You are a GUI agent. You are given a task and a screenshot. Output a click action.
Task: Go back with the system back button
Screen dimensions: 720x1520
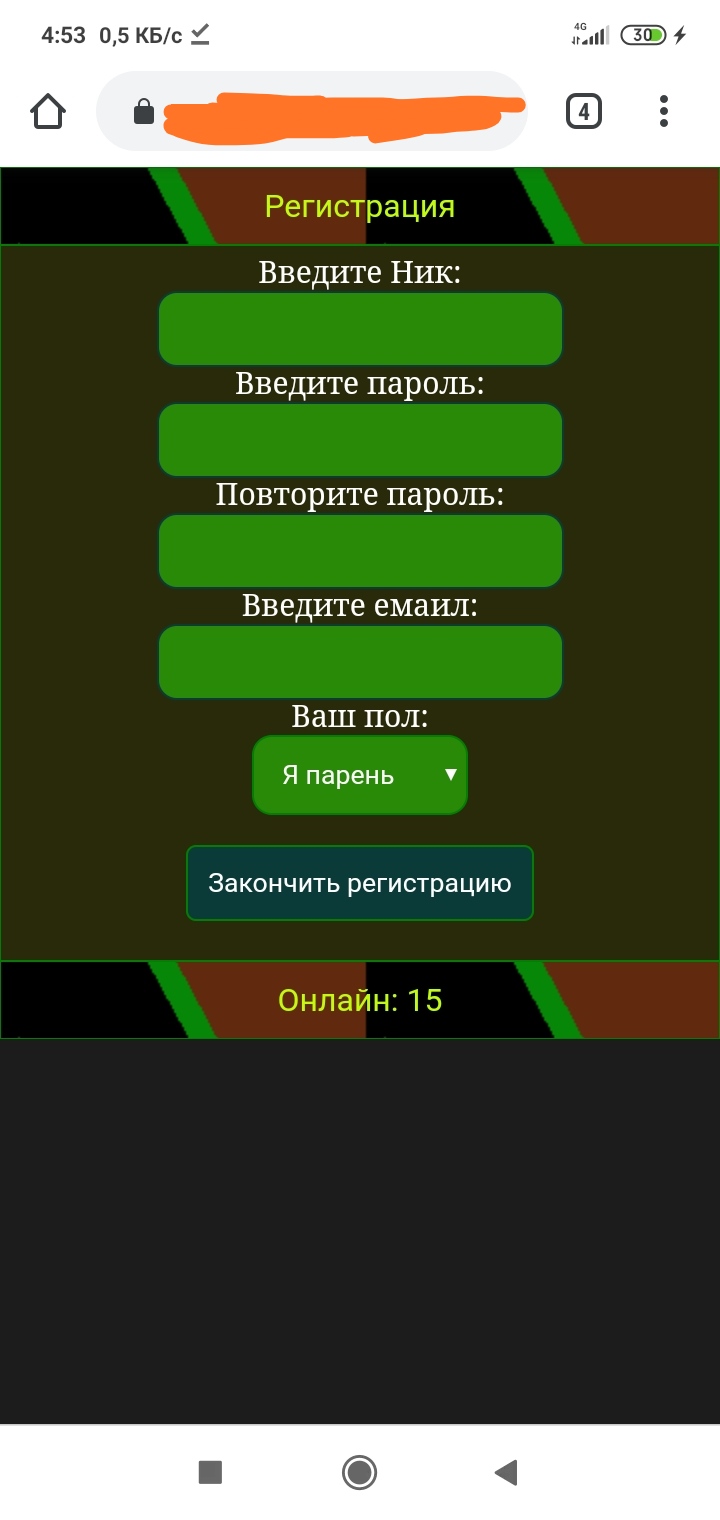click(506, 1472)
